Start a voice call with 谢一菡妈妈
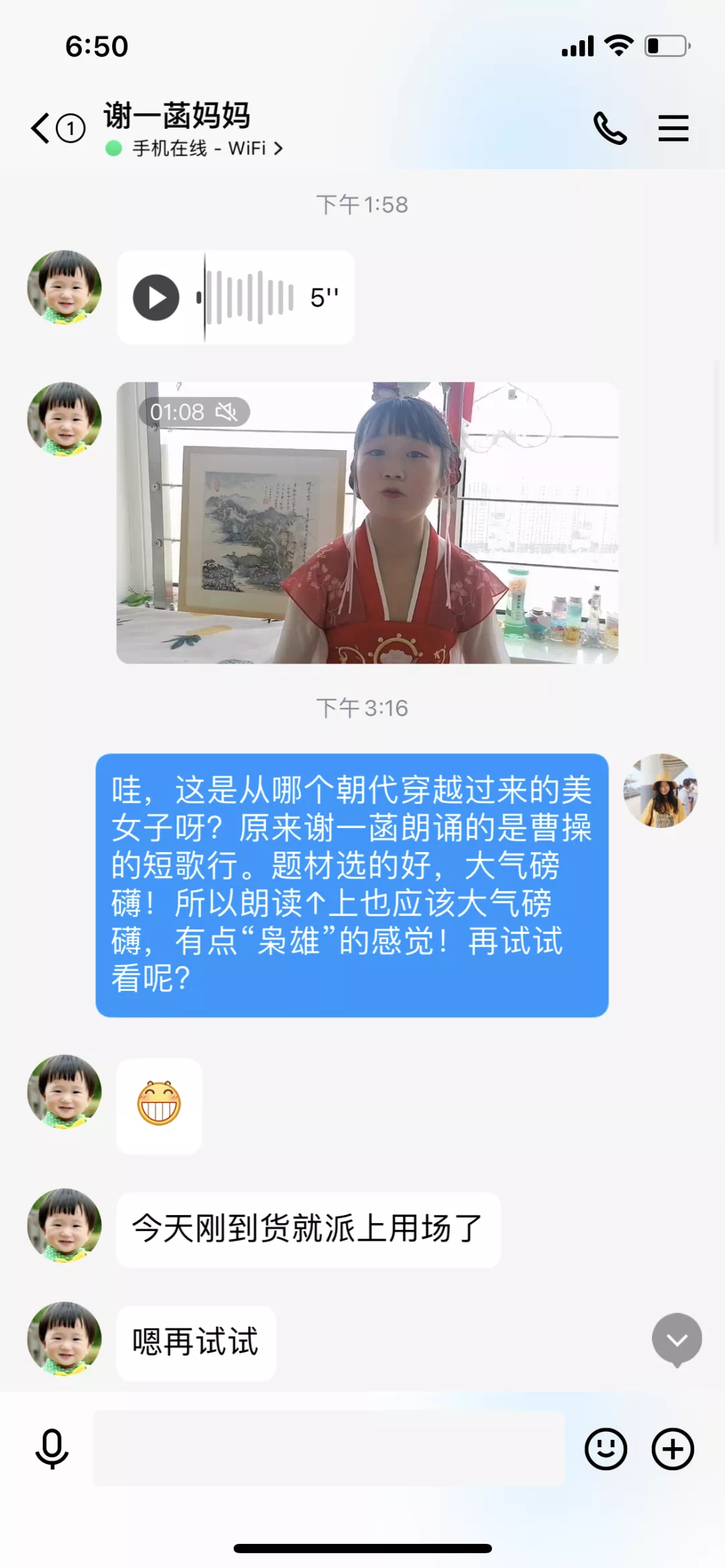The image size is (725, 1568). coord(610,128)
